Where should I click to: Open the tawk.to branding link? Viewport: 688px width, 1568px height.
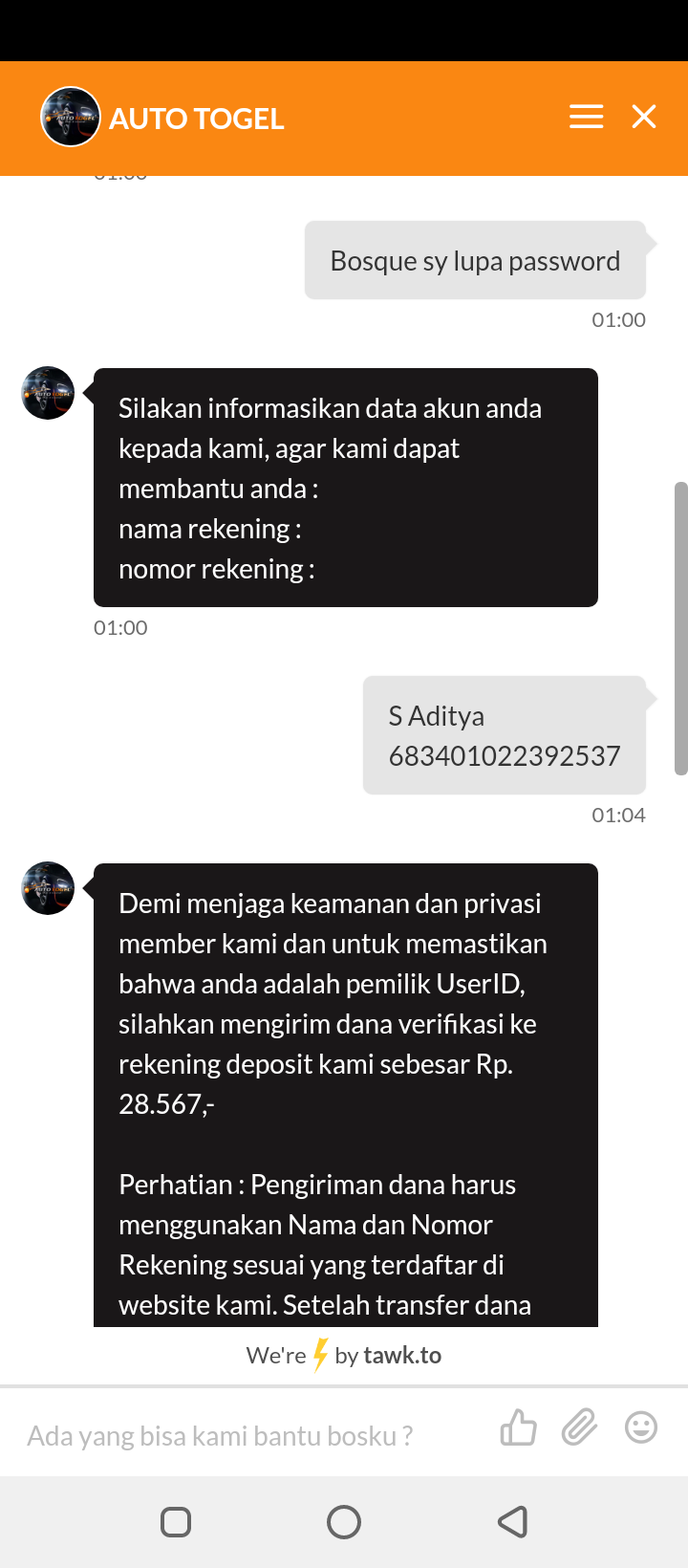(344, 1355)
